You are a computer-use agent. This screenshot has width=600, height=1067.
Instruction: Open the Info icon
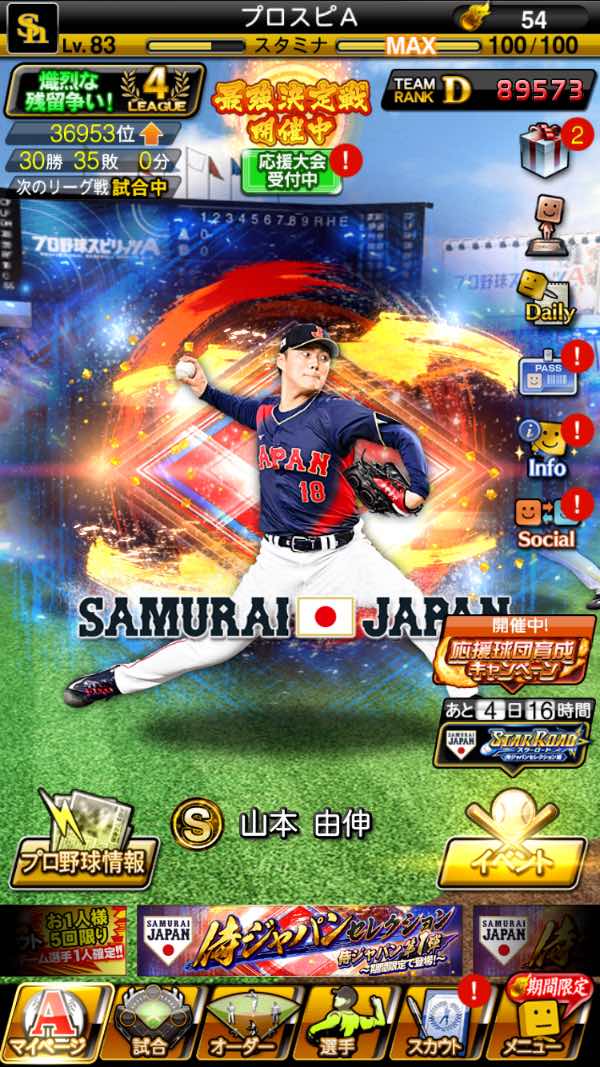[x=547, y=446]
